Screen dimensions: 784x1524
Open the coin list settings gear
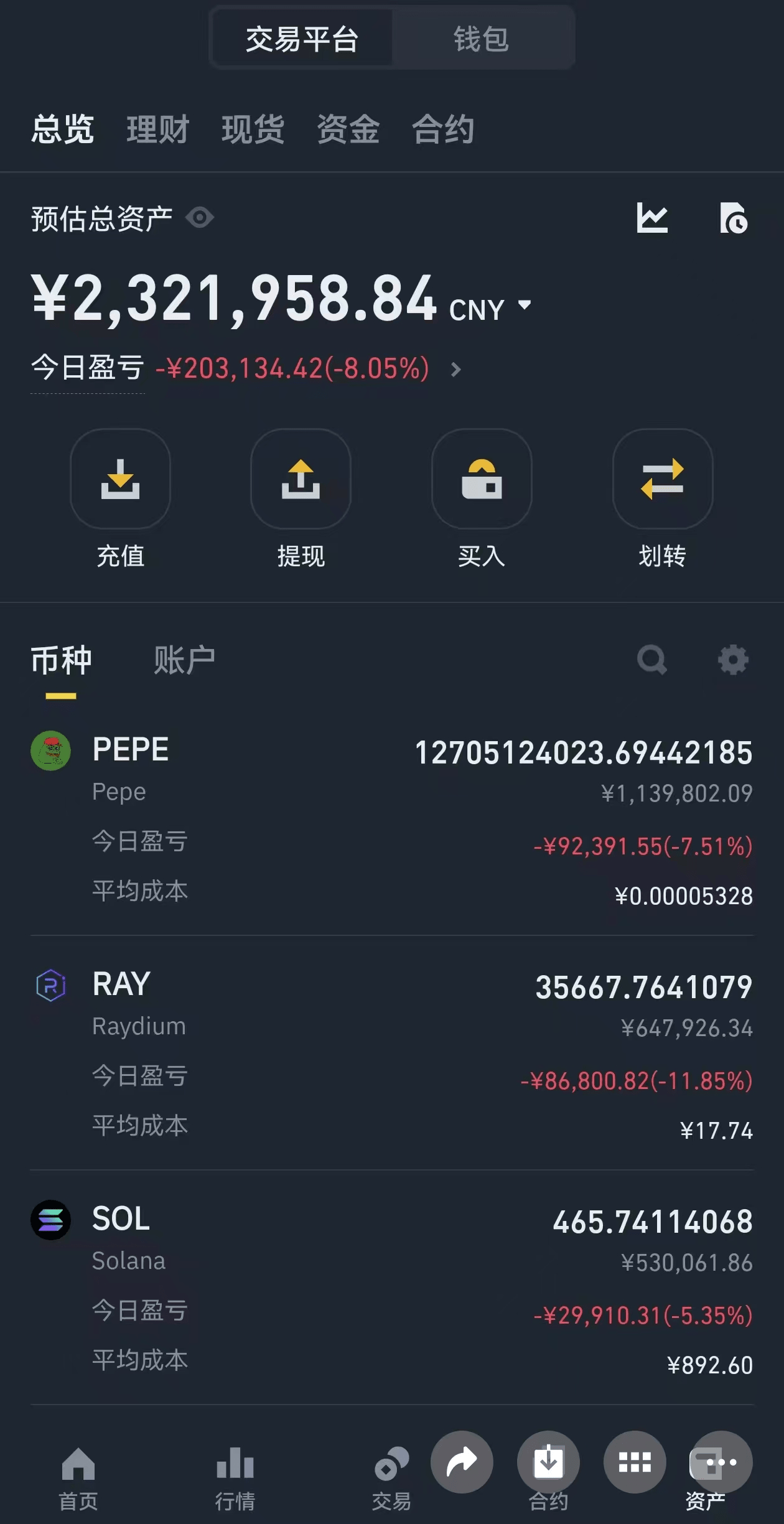tap(733, 660)
